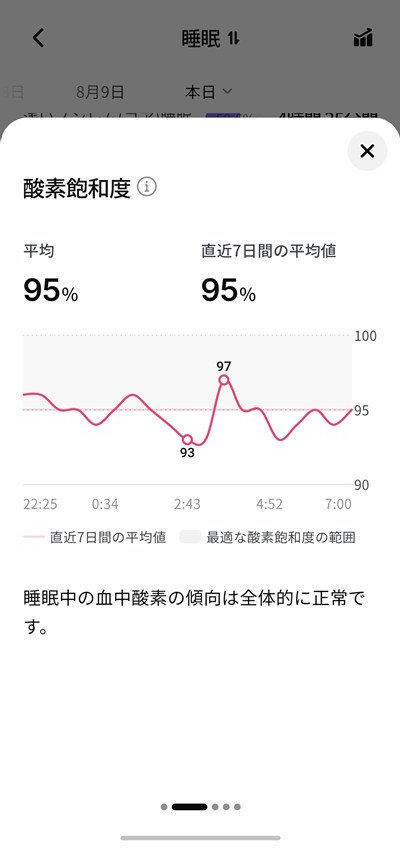
Task: Open the chart statistics icon
Action: (363, 38)
